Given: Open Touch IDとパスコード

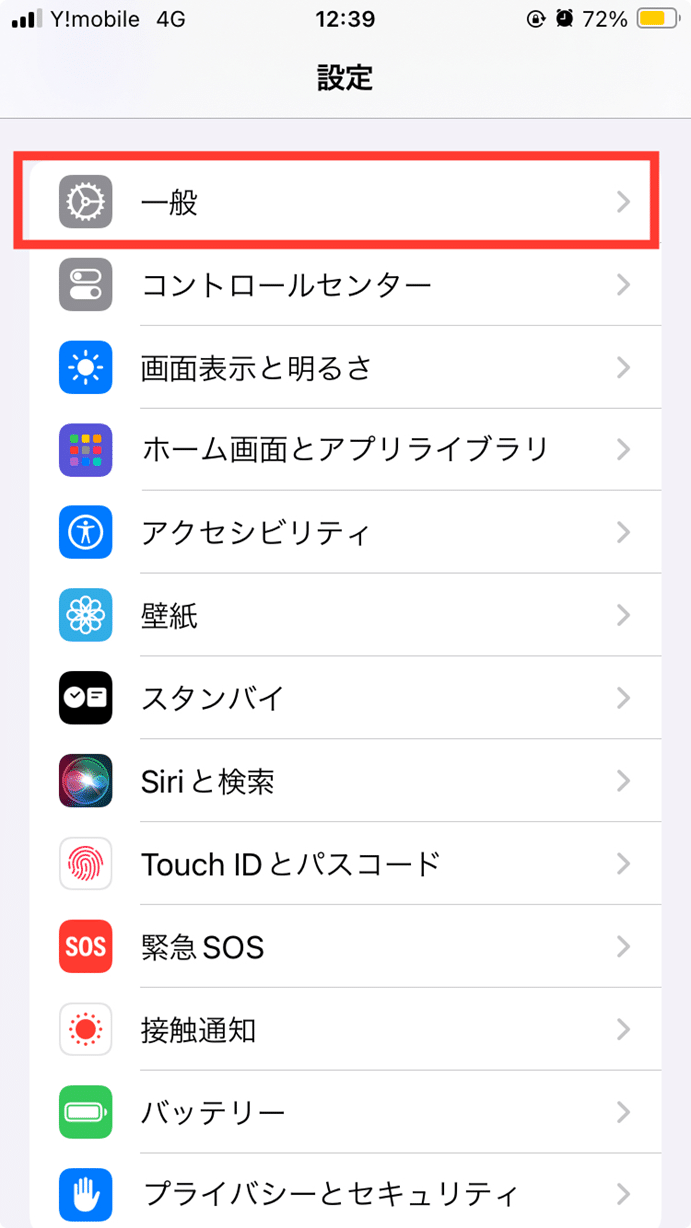Looking at the screenshot, I should click(345, 863).
